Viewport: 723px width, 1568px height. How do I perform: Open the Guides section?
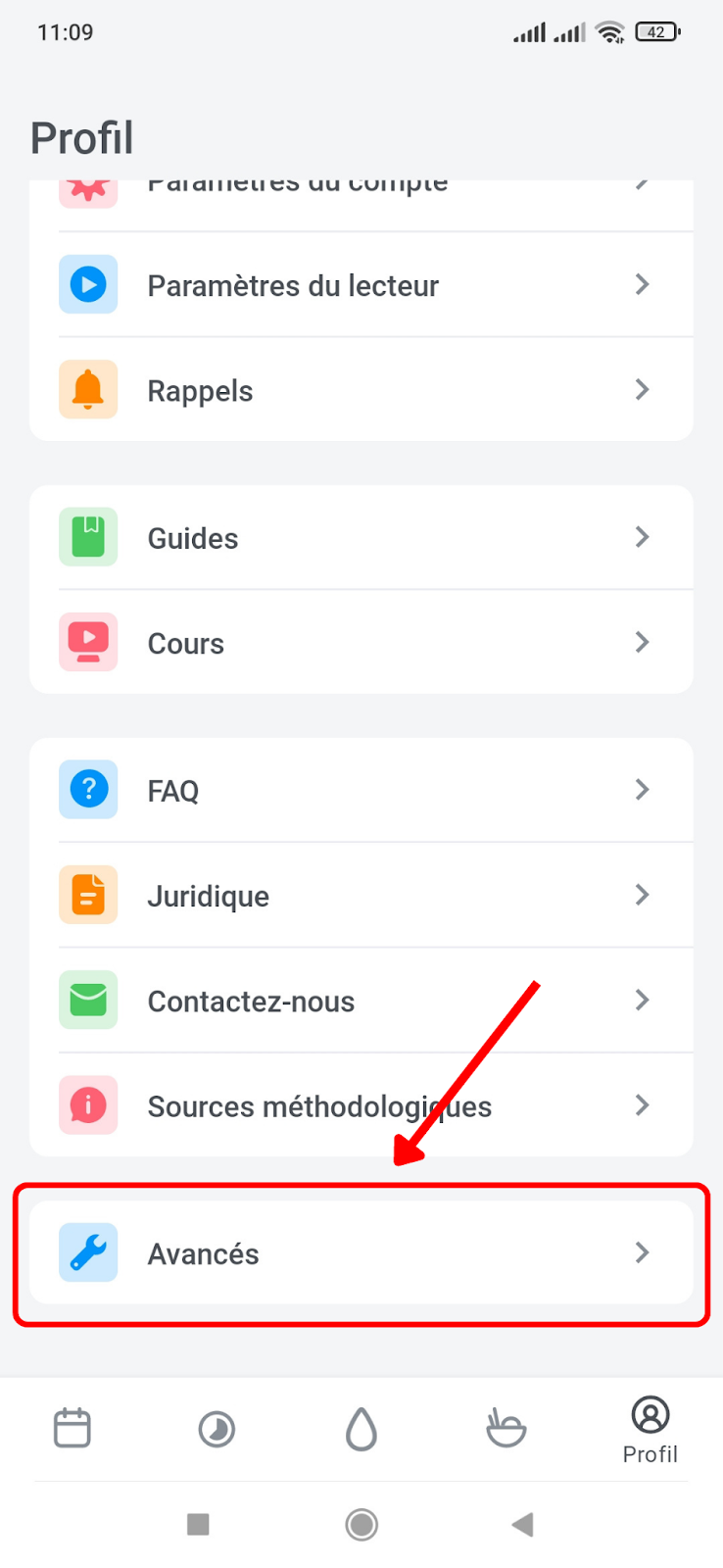coord(361,537)
